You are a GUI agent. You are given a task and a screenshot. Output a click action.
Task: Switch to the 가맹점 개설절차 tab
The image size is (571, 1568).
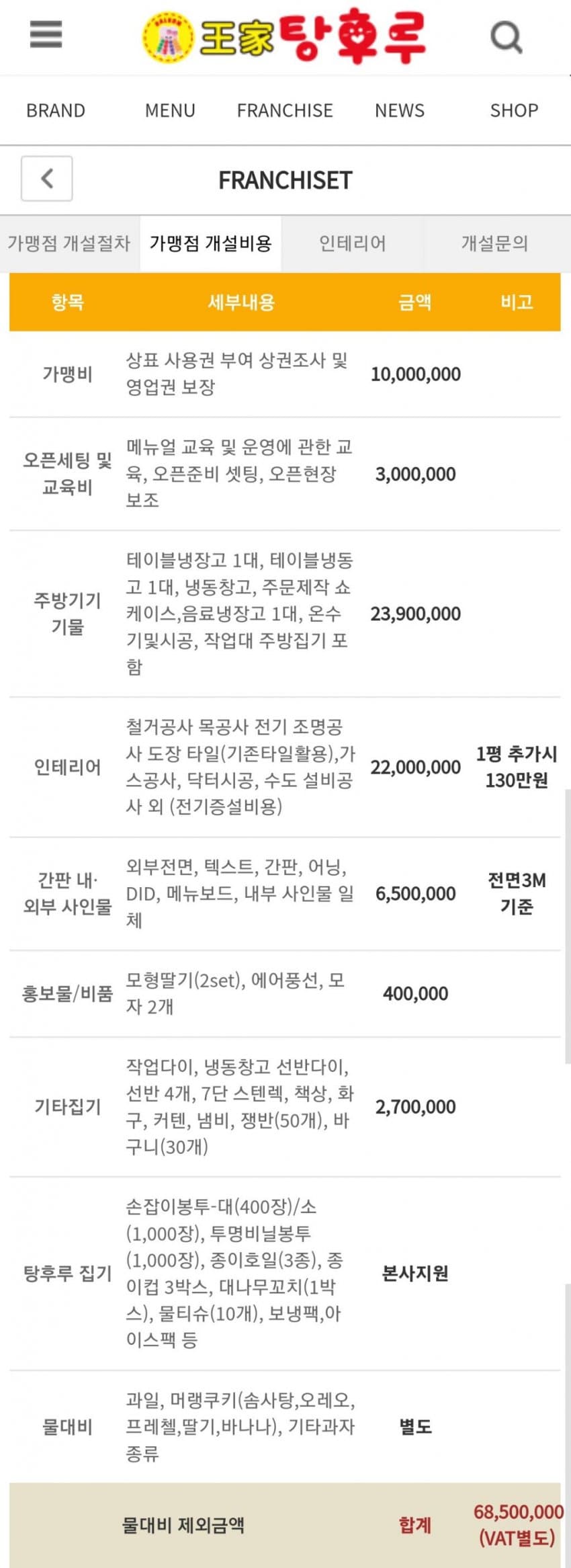(71, 244)
